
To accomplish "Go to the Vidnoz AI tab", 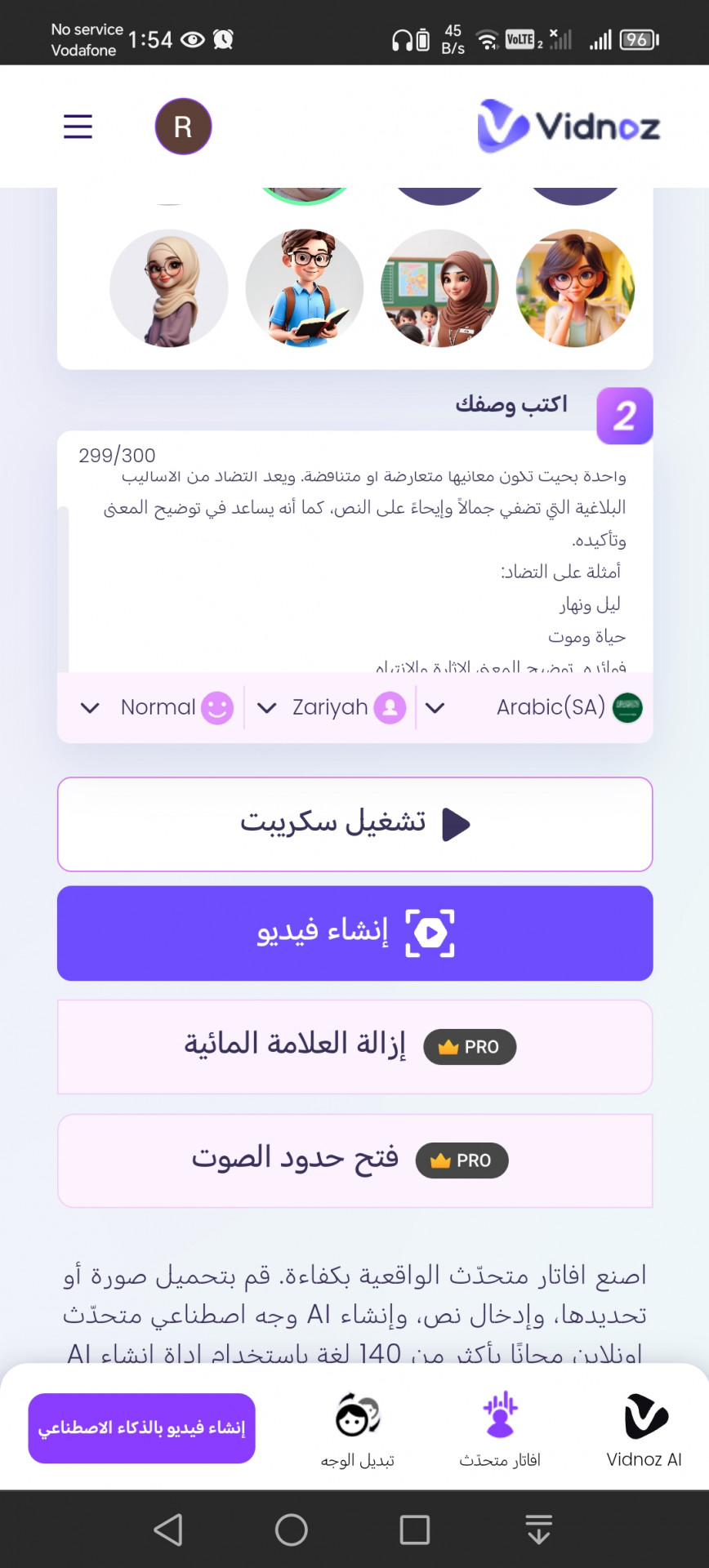I will point(644,1429).
